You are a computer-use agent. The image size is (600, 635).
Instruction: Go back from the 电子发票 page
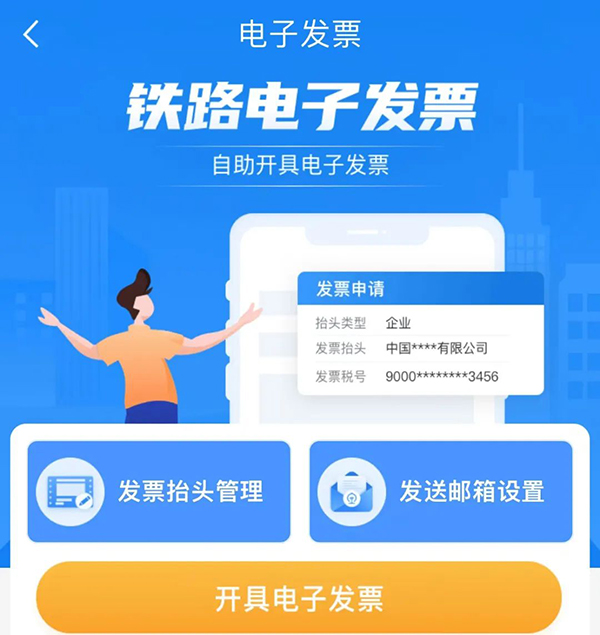[32, 35]
